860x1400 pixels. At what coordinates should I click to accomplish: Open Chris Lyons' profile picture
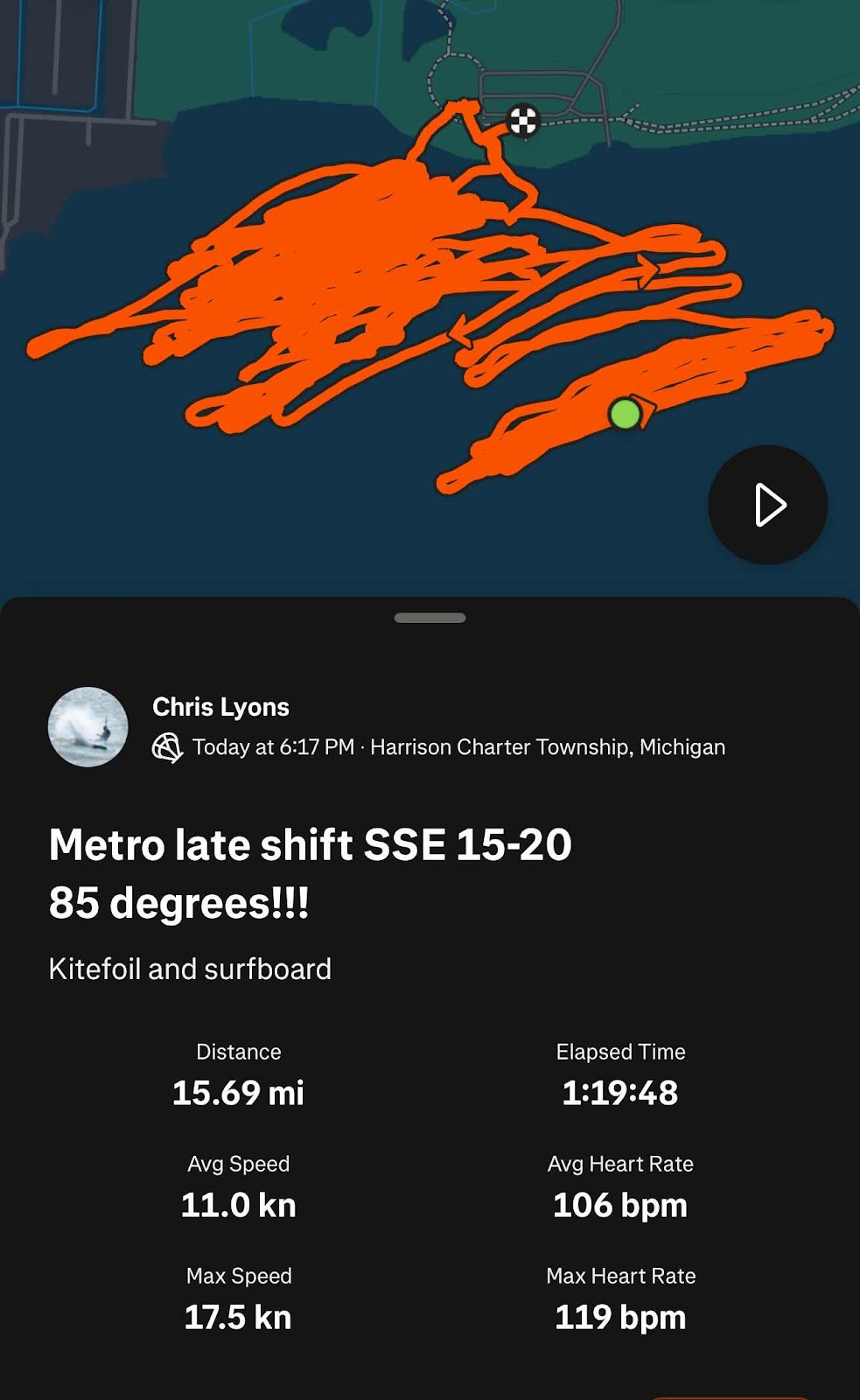pyautogui.click(x=87, y=727)
